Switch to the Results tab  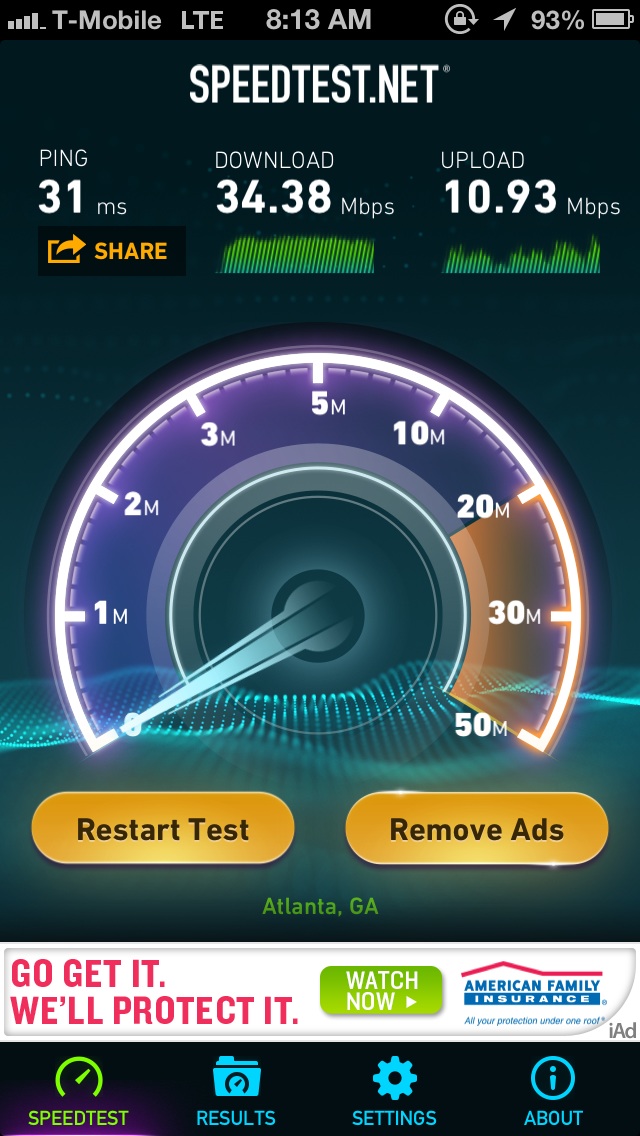[x=236, y=1090]
